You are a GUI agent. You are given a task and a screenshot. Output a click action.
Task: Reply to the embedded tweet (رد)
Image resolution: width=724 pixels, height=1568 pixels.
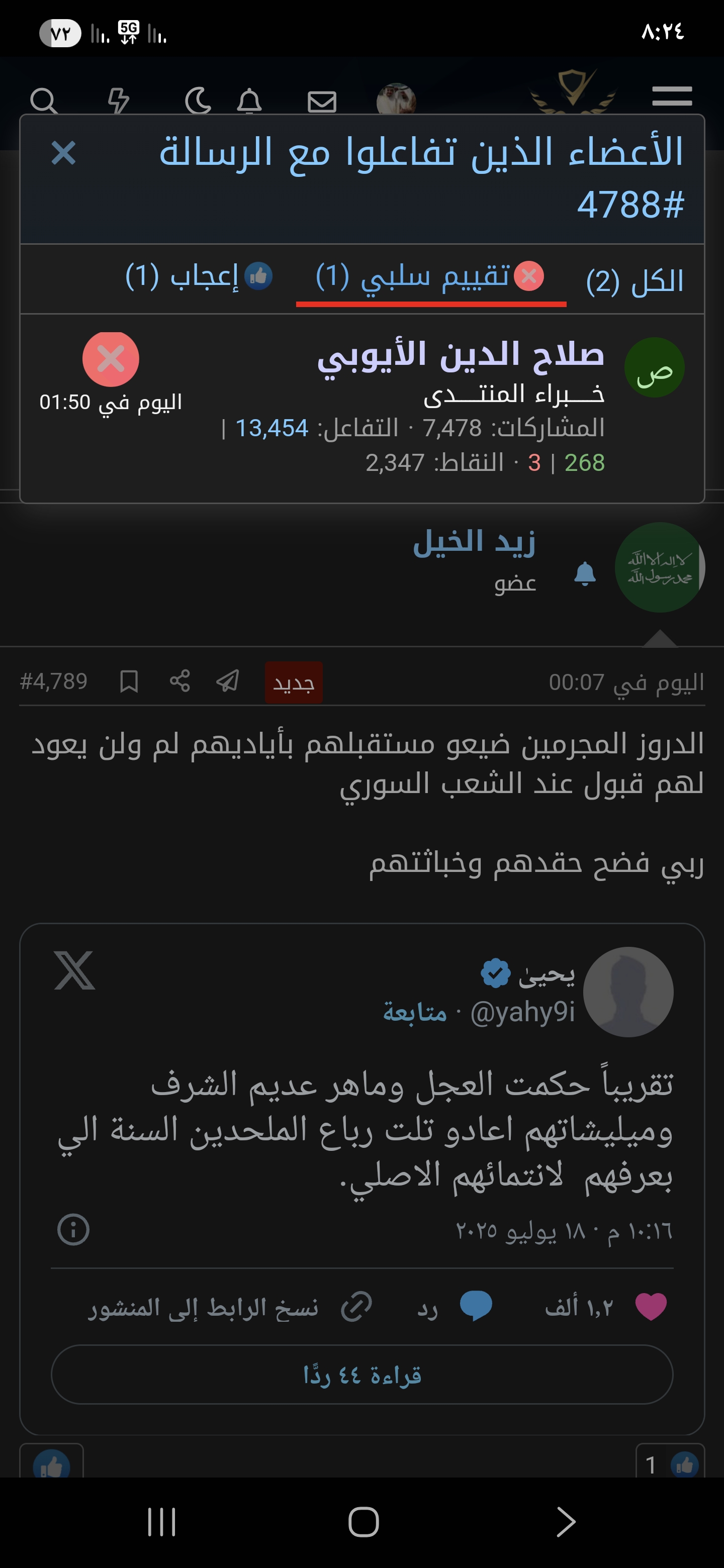(x=455, y=1307)
